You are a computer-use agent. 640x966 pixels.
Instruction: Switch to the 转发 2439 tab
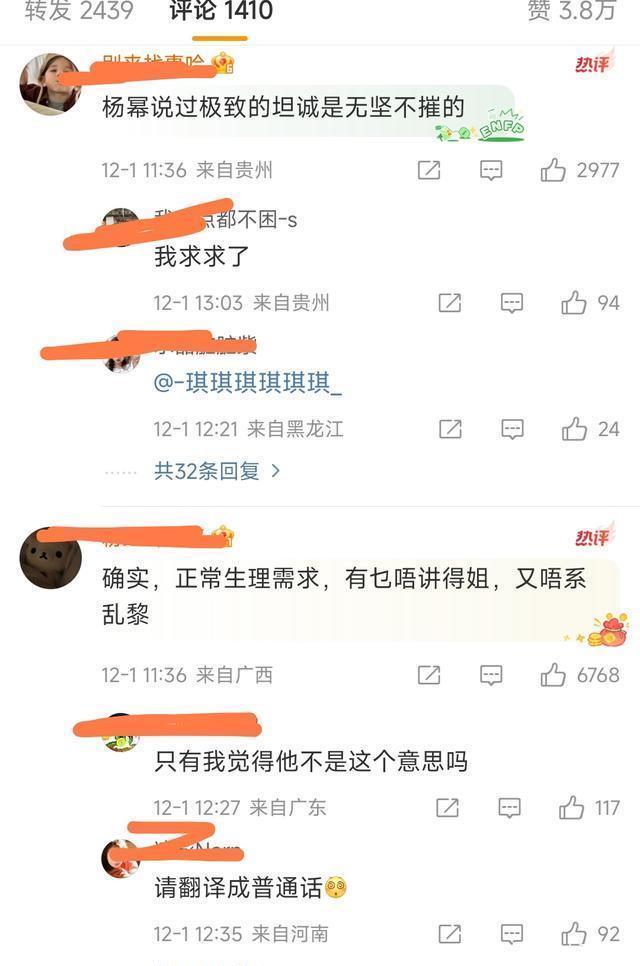point(79,10)
